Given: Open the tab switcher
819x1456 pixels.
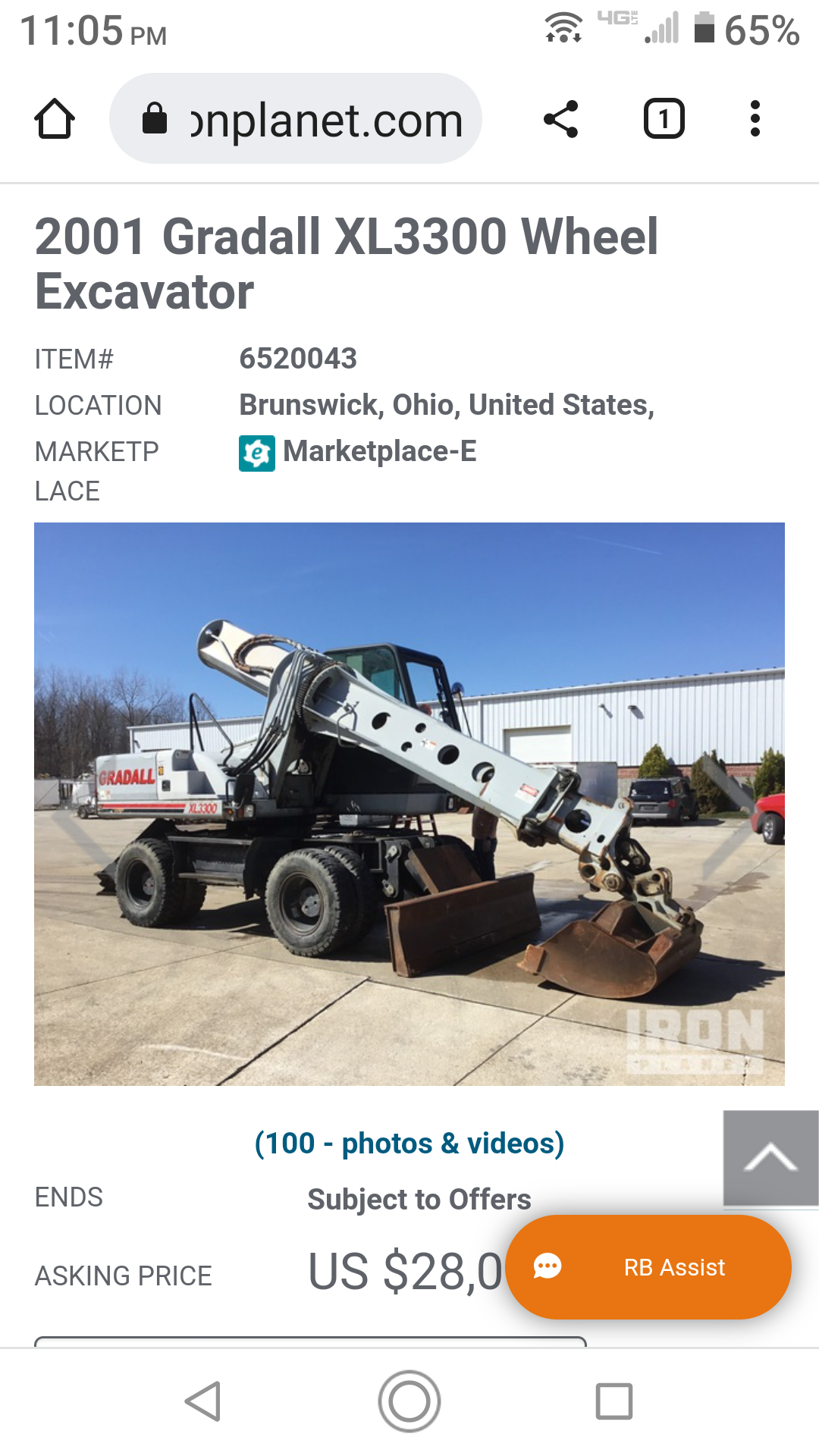Looking at the screenshot, I should pos(664,119).
